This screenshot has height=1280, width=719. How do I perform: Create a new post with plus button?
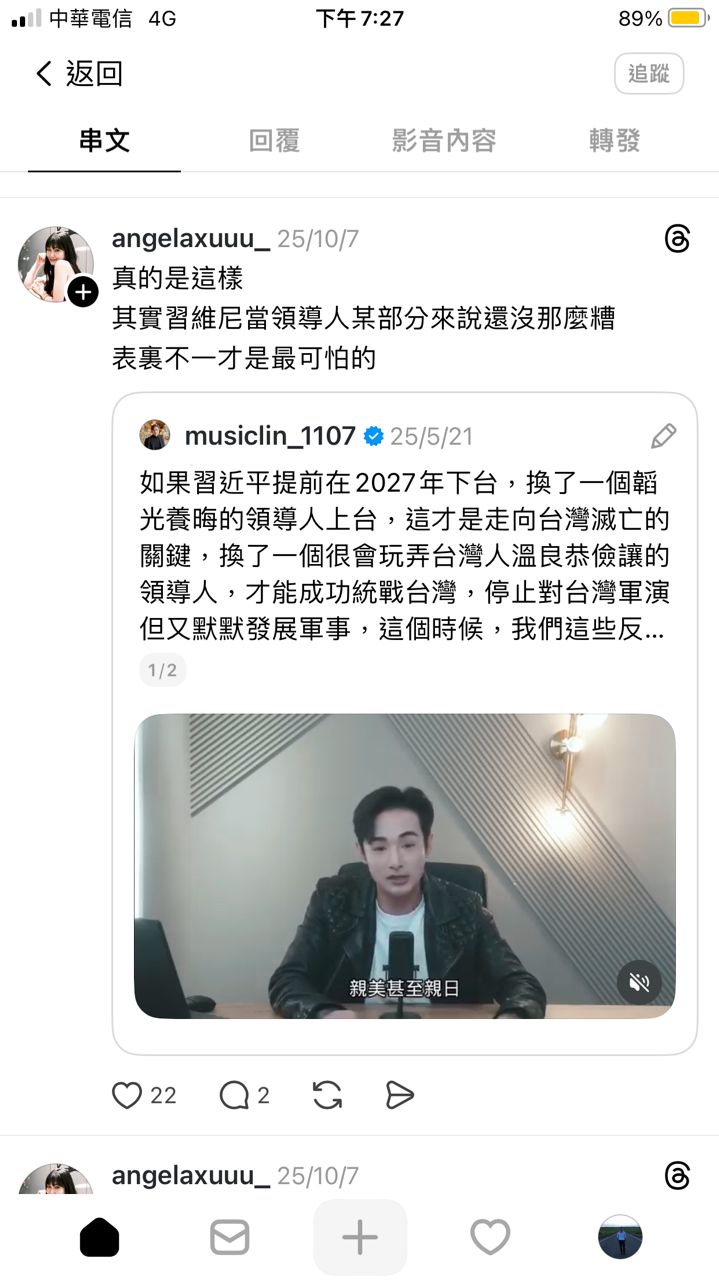point(360,1238)
